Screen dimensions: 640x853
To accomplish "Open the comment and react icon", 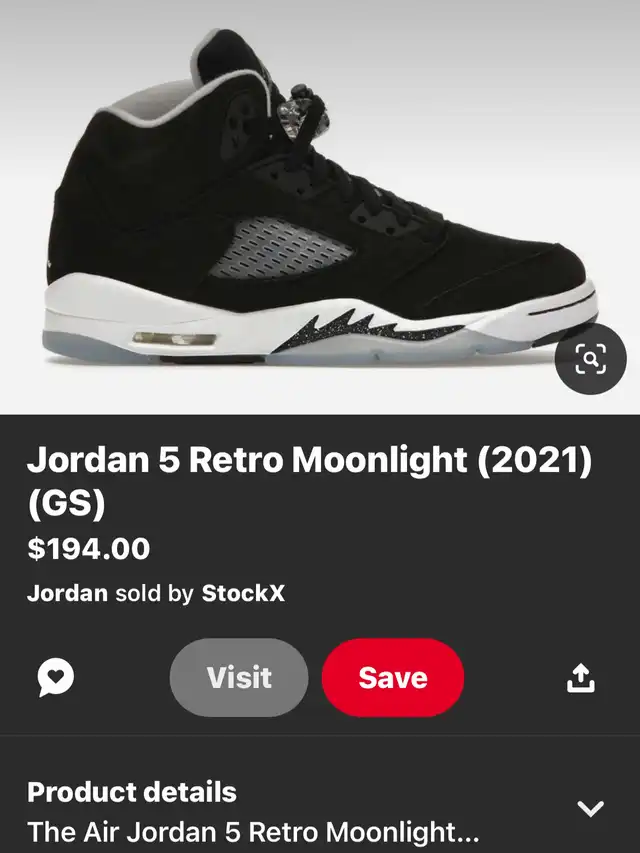I will [56, 678].
